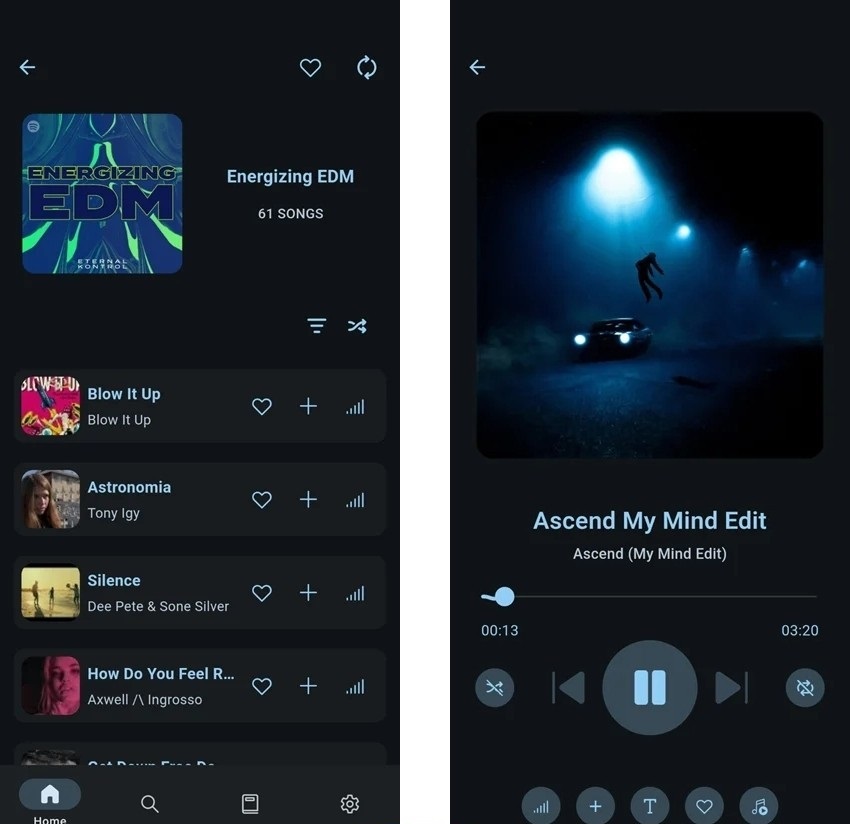Add Silence to a playlist
The image size is (850, 824).
308,593
